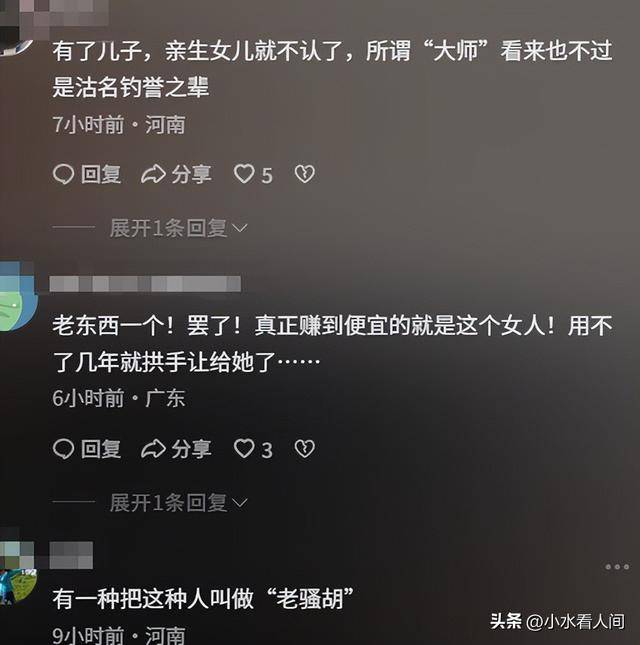Share the comment posted from 河南 7小时前
The height and width of the screenshot is (645, 640).
point(176,174)
